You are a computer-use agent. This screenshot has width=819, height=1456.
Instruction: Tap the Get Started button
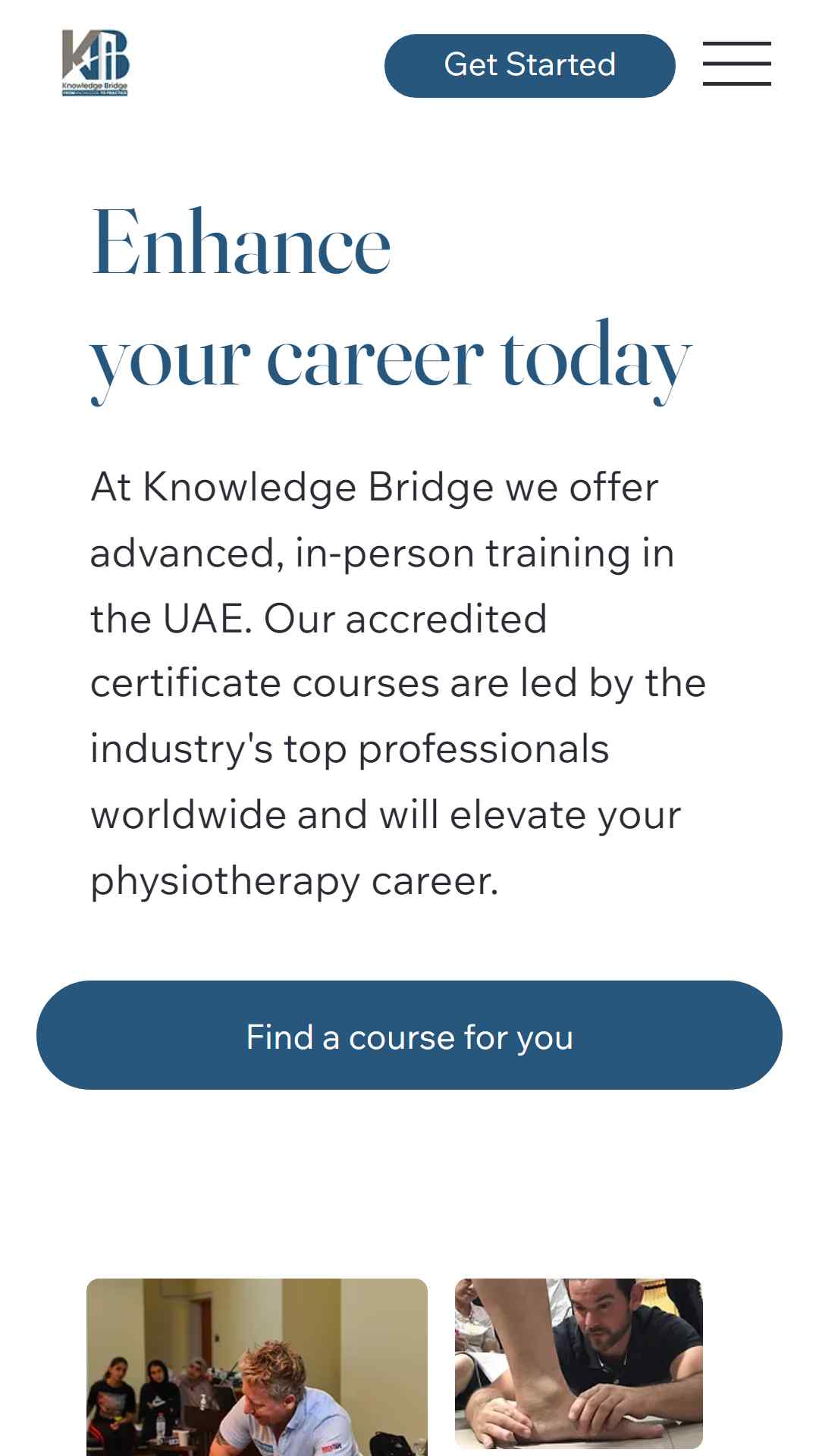click(529, 65)
